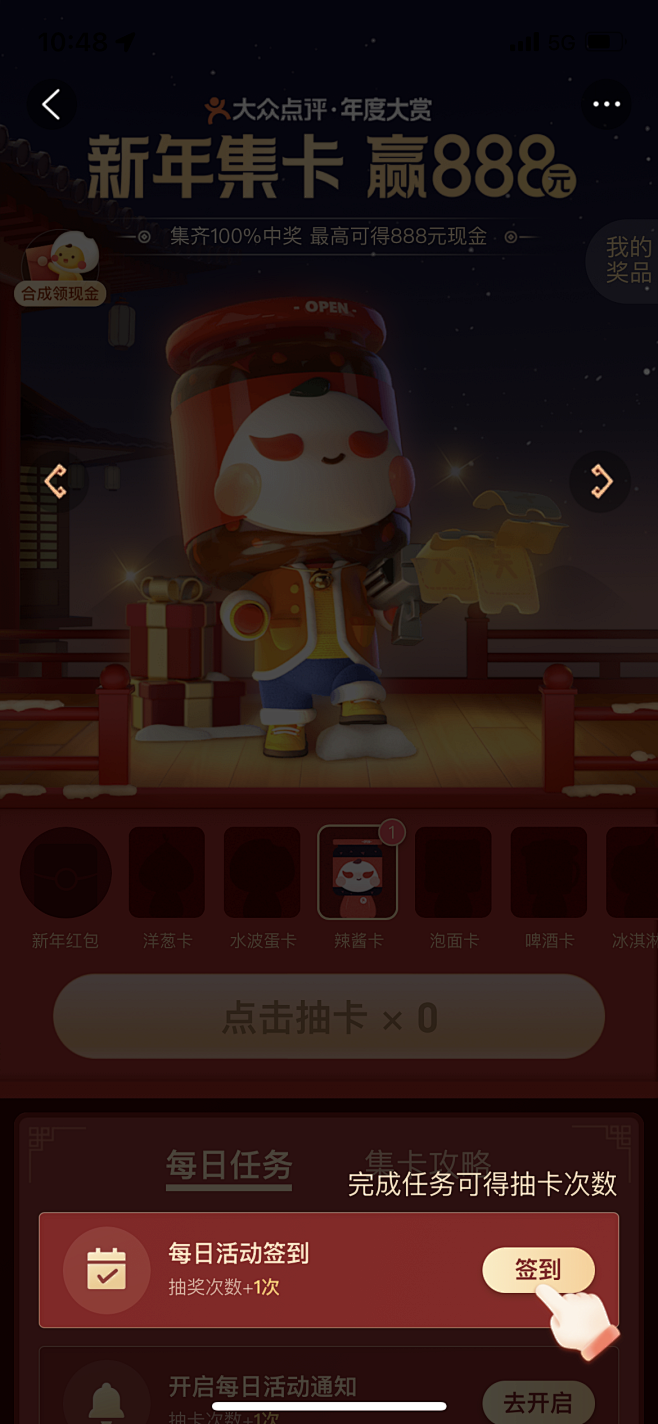Tap the 合成领现金 badge
The image size is (658, 1424).
[x=61, y=268]
